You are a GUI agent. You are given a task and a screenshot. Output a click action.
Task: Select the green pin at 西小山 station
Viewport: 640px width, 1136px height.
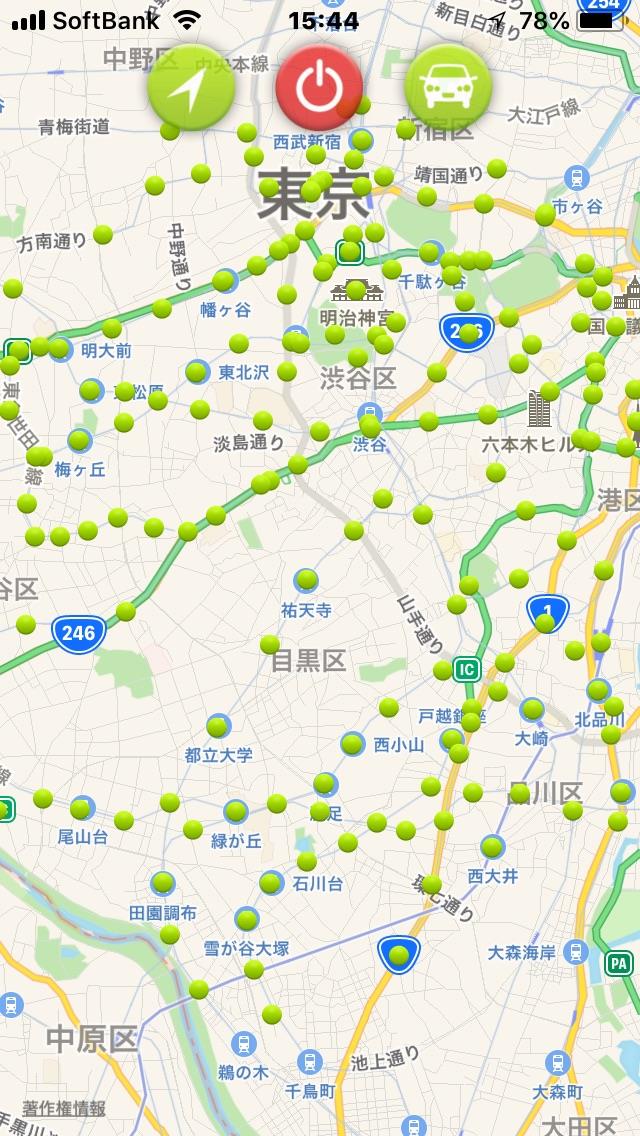pos(352,743)
